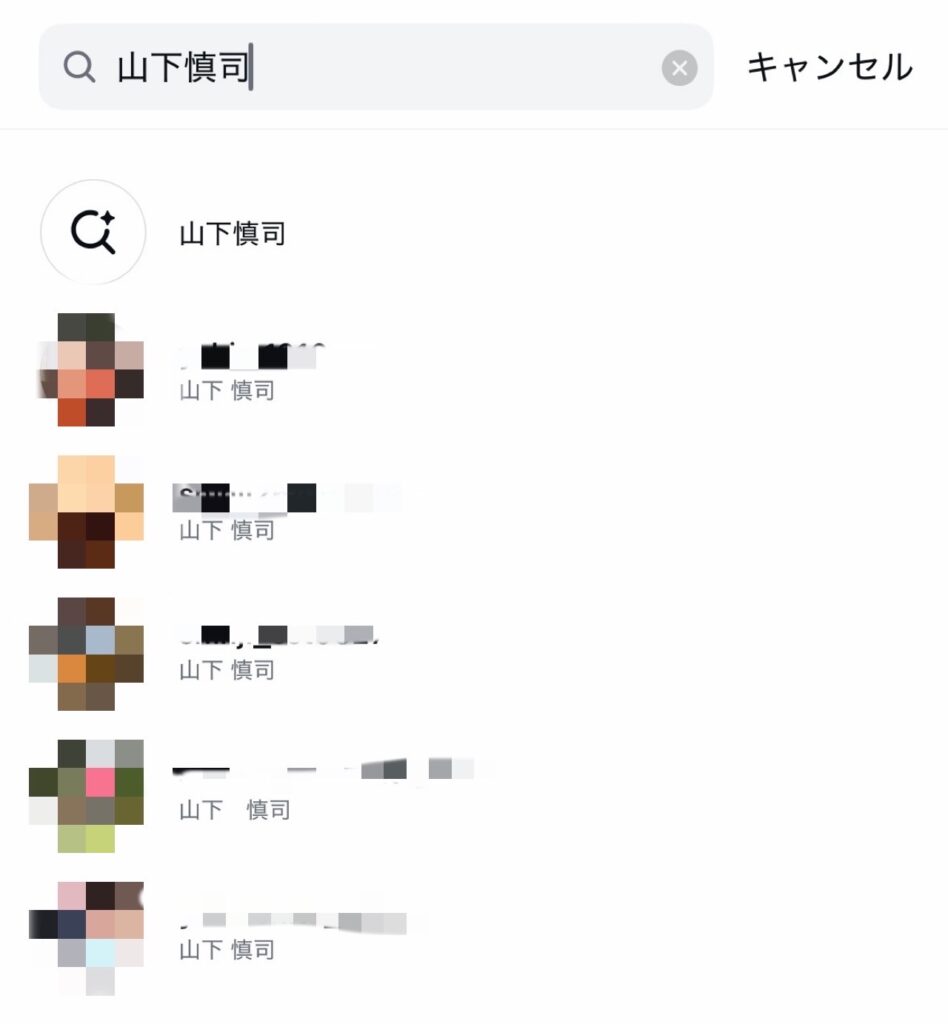
Task: Tap the search field containing 山下慎司
Action: 380,68
